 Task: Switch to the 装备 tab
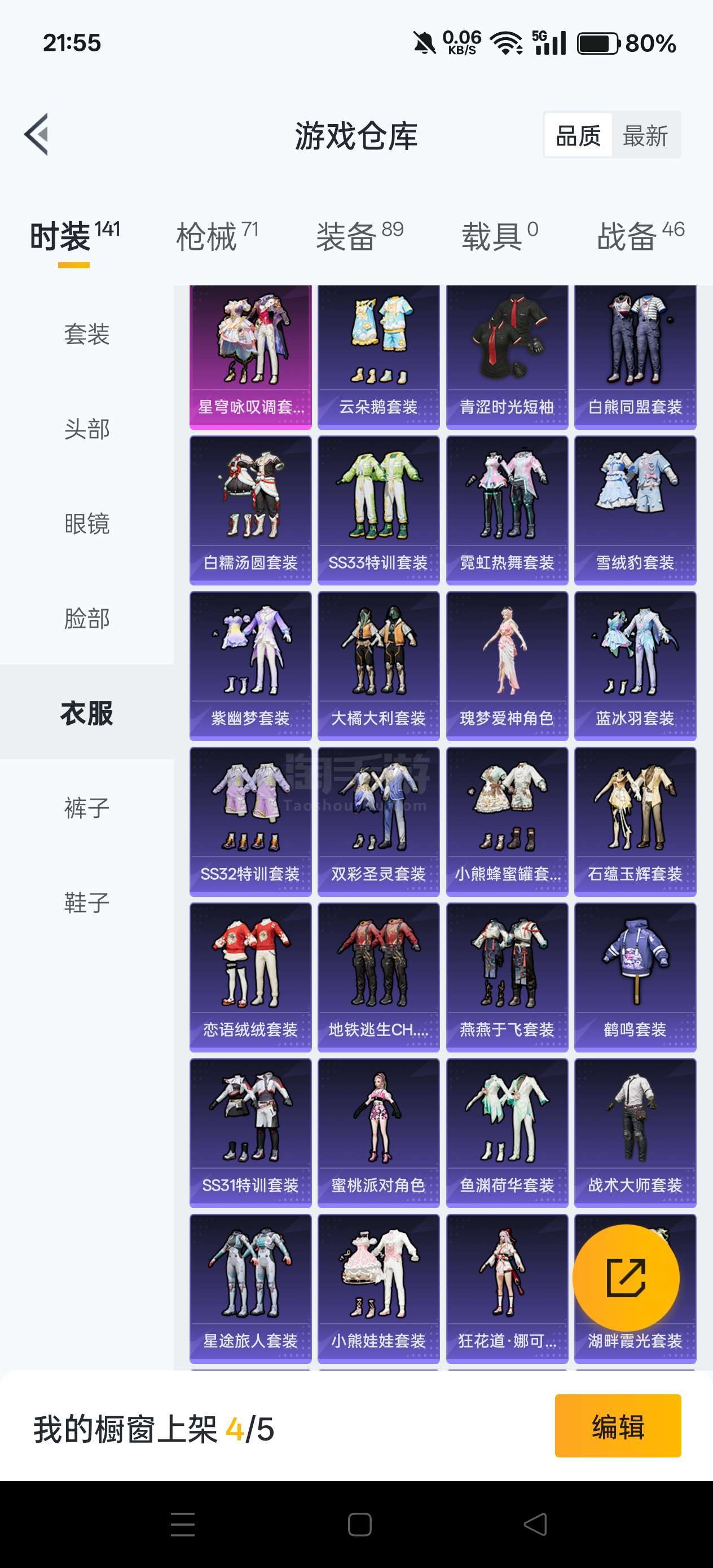point(359,236)
